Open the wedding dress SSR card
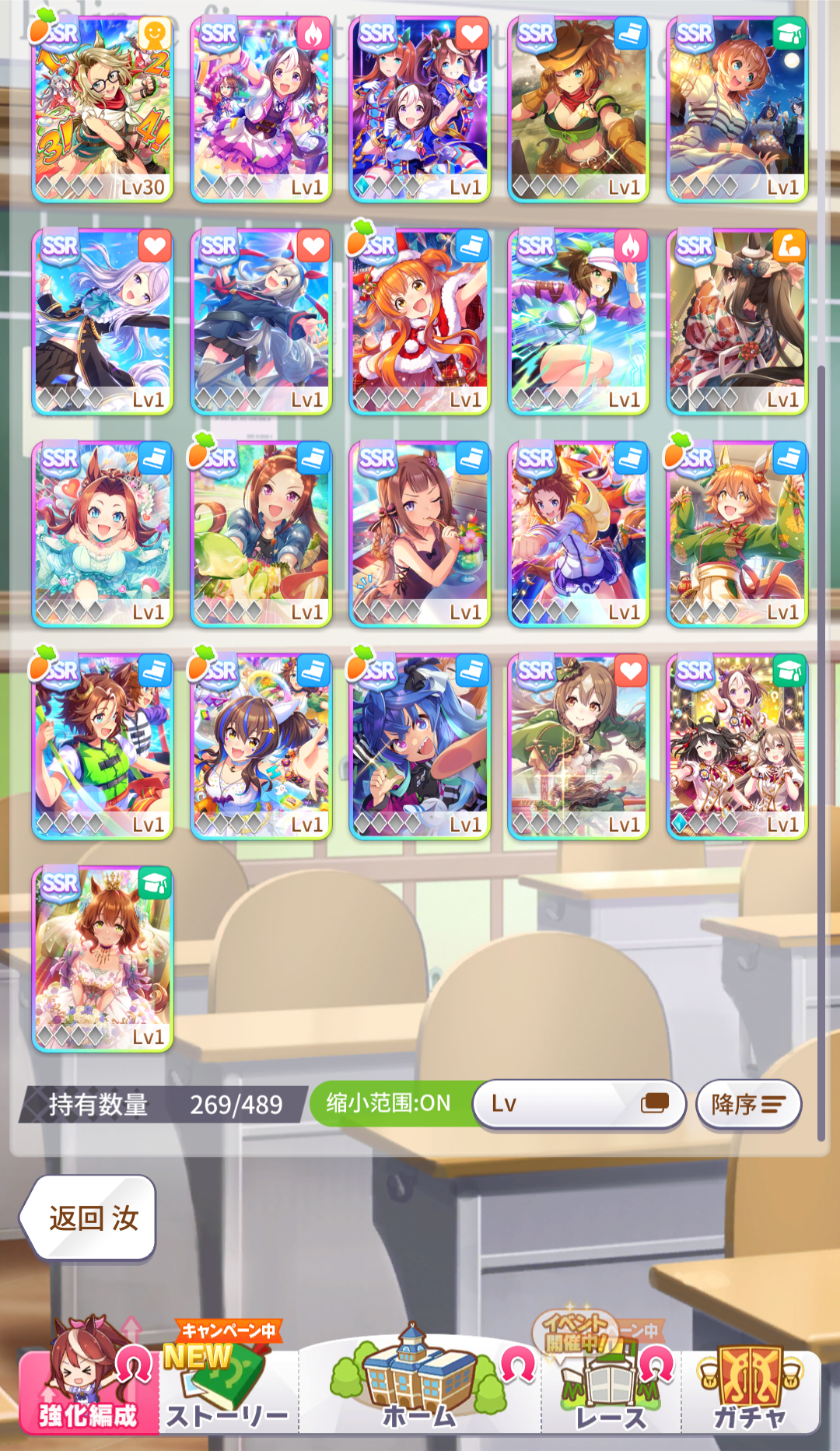840x1451 pixels. [102, 959]
